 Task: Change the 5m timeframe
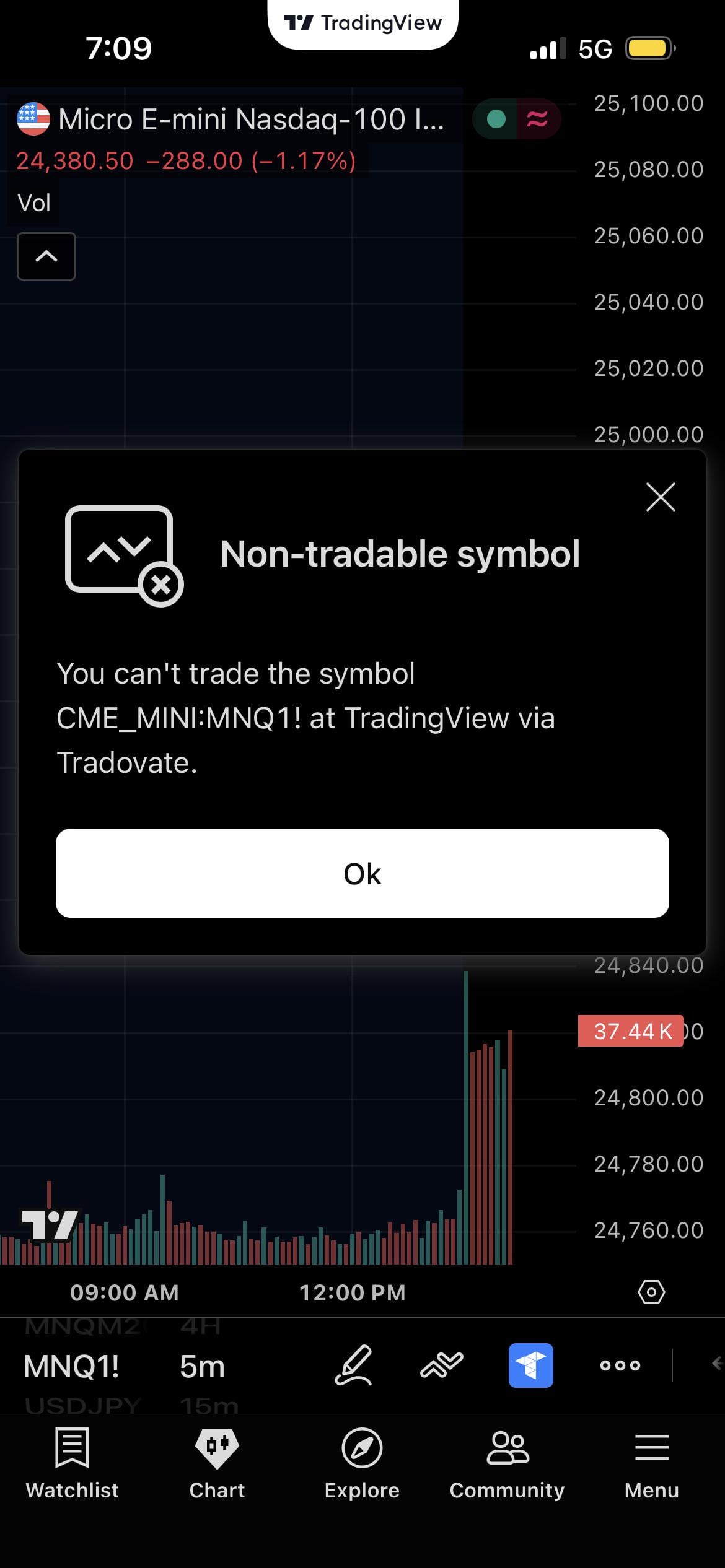pos(202,1366)
